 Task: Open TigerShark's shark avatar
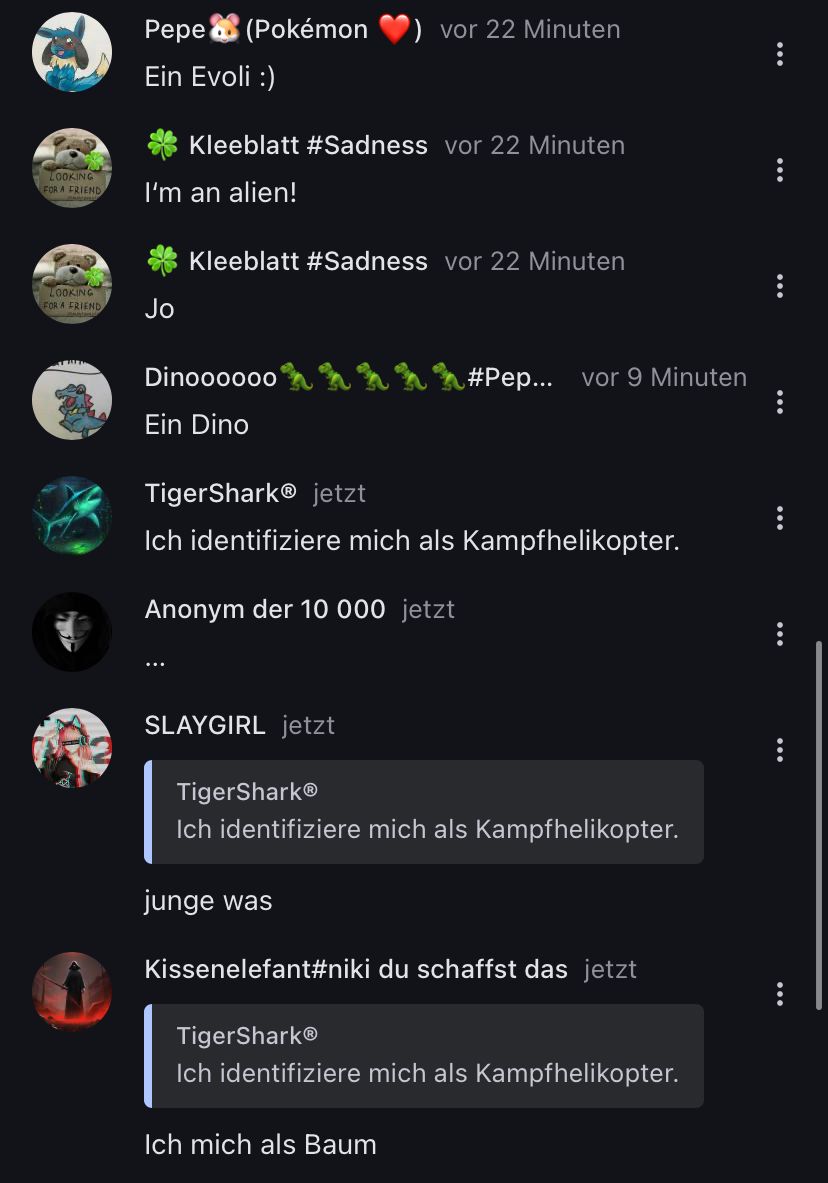pyautogui.click(x=72, y=516)
